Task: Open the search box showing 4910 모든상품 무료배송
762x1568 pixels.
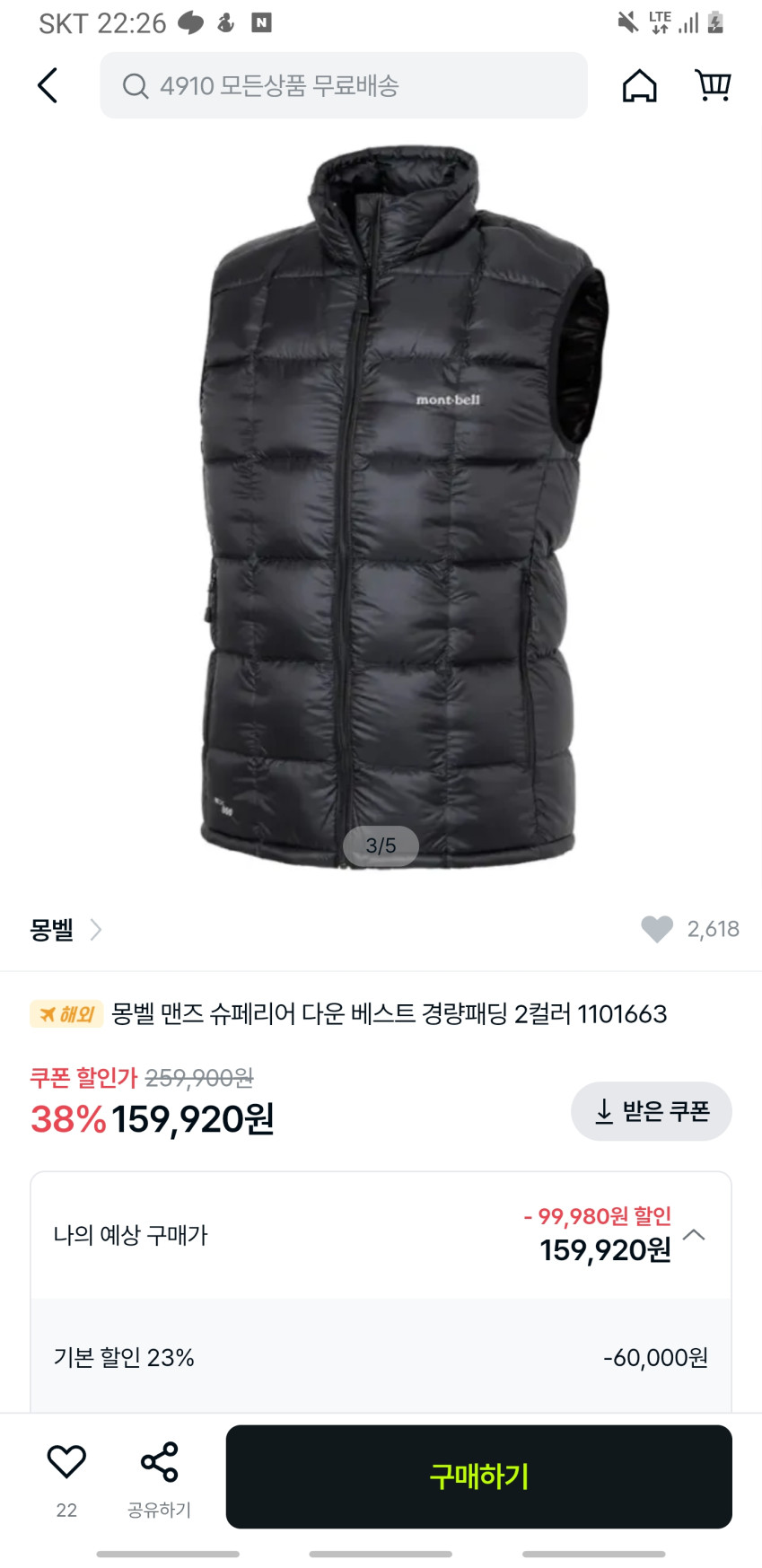Action: (x=343, y=85)
